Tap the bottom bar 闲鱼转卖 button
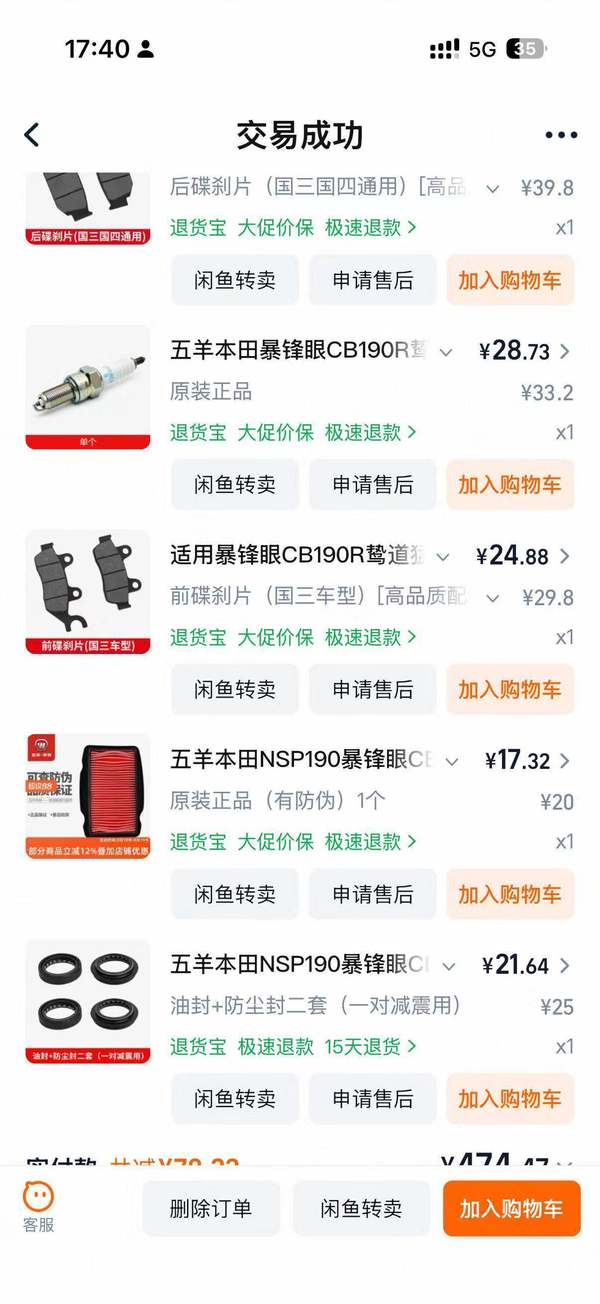 361,1208
